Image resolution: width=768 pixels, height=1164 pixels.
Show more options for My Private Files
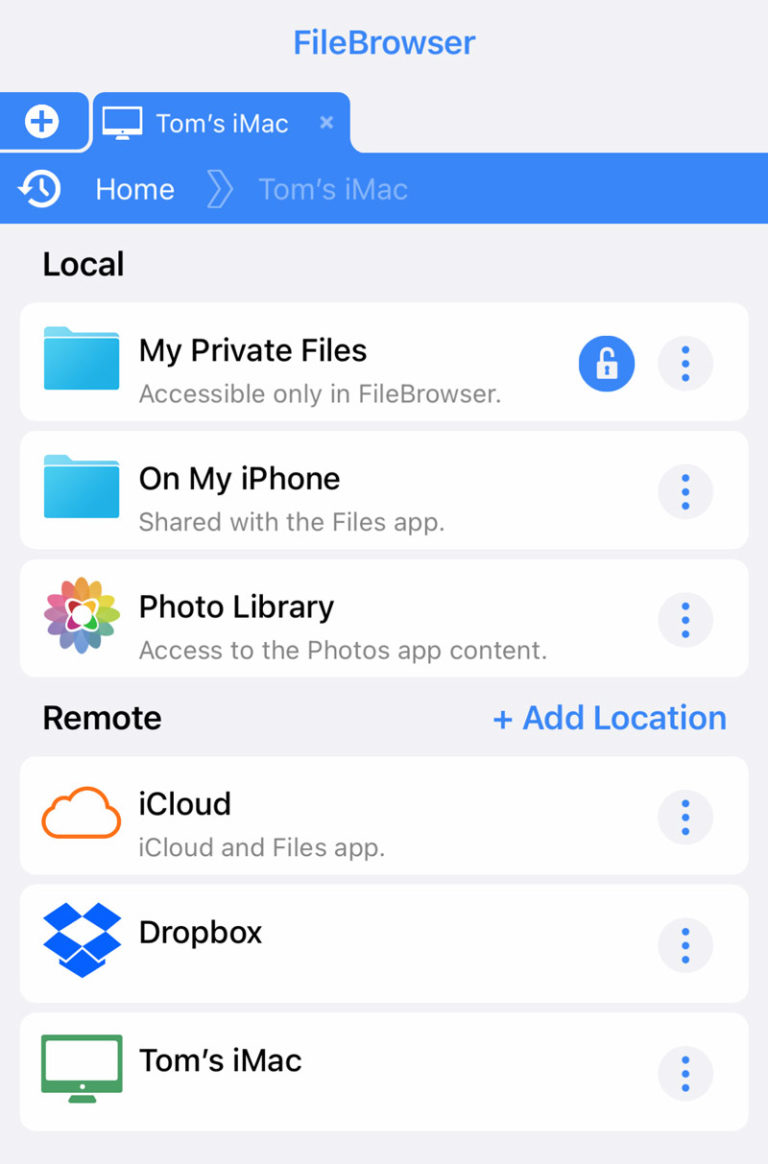point(685,363)
